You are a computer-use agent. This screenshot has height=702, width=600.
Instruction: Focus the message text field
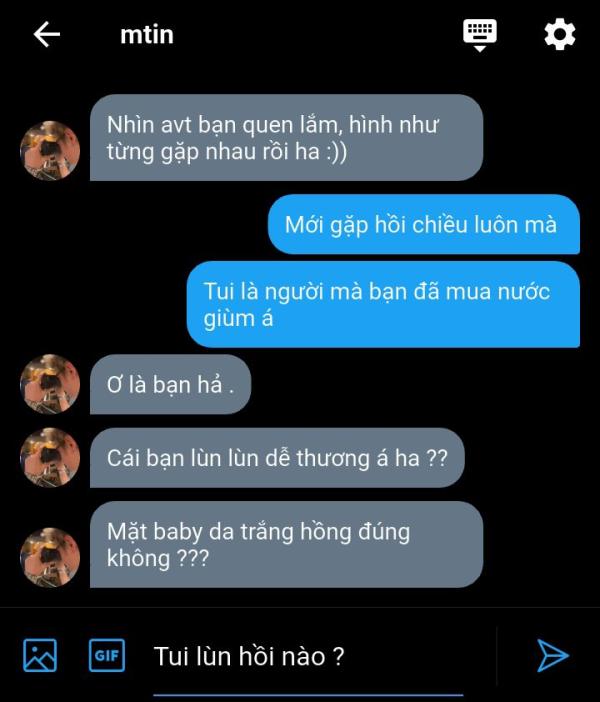(310, 657)
